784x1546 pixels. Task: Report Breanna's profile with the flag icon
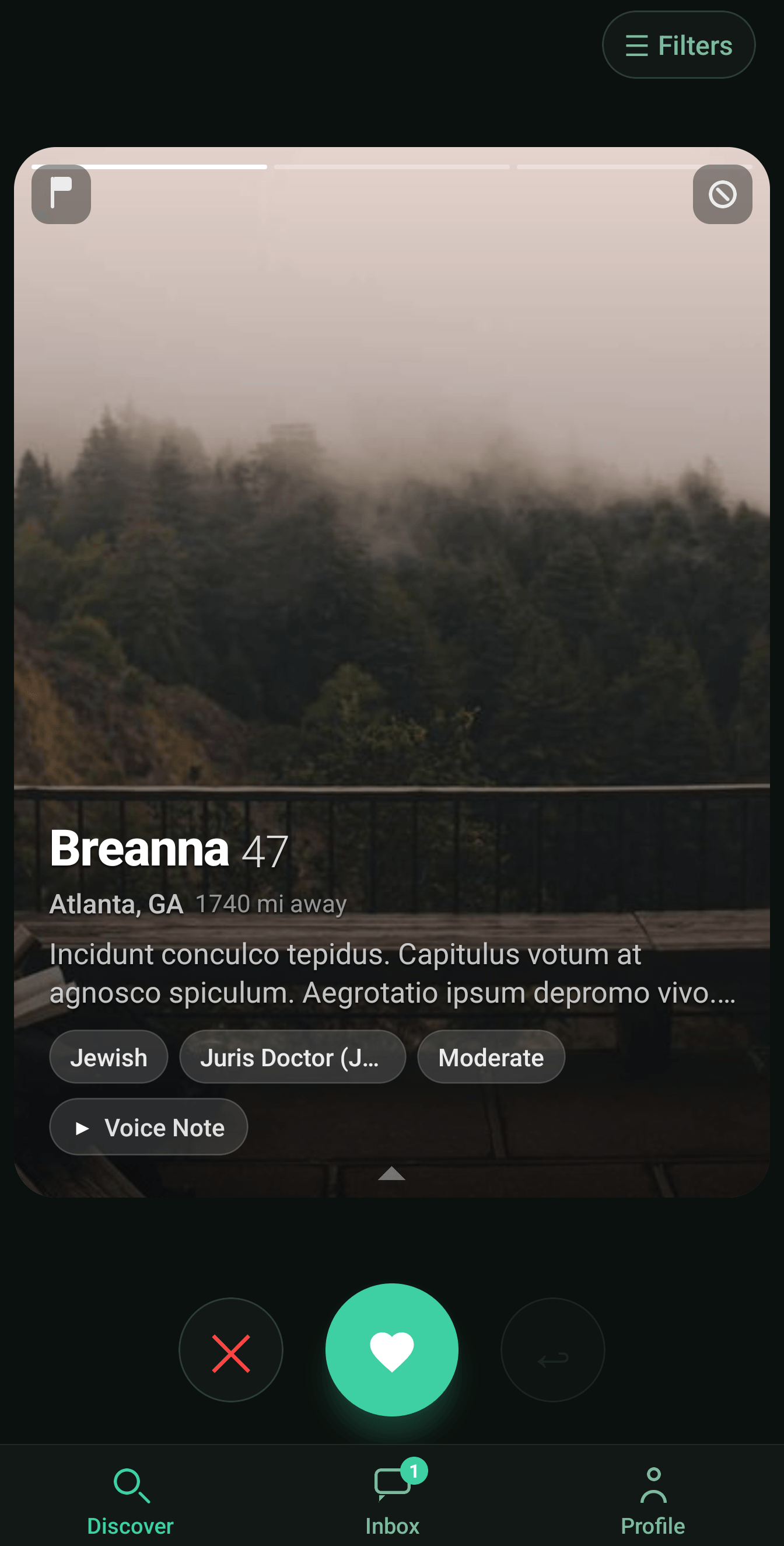pos(61,194)
